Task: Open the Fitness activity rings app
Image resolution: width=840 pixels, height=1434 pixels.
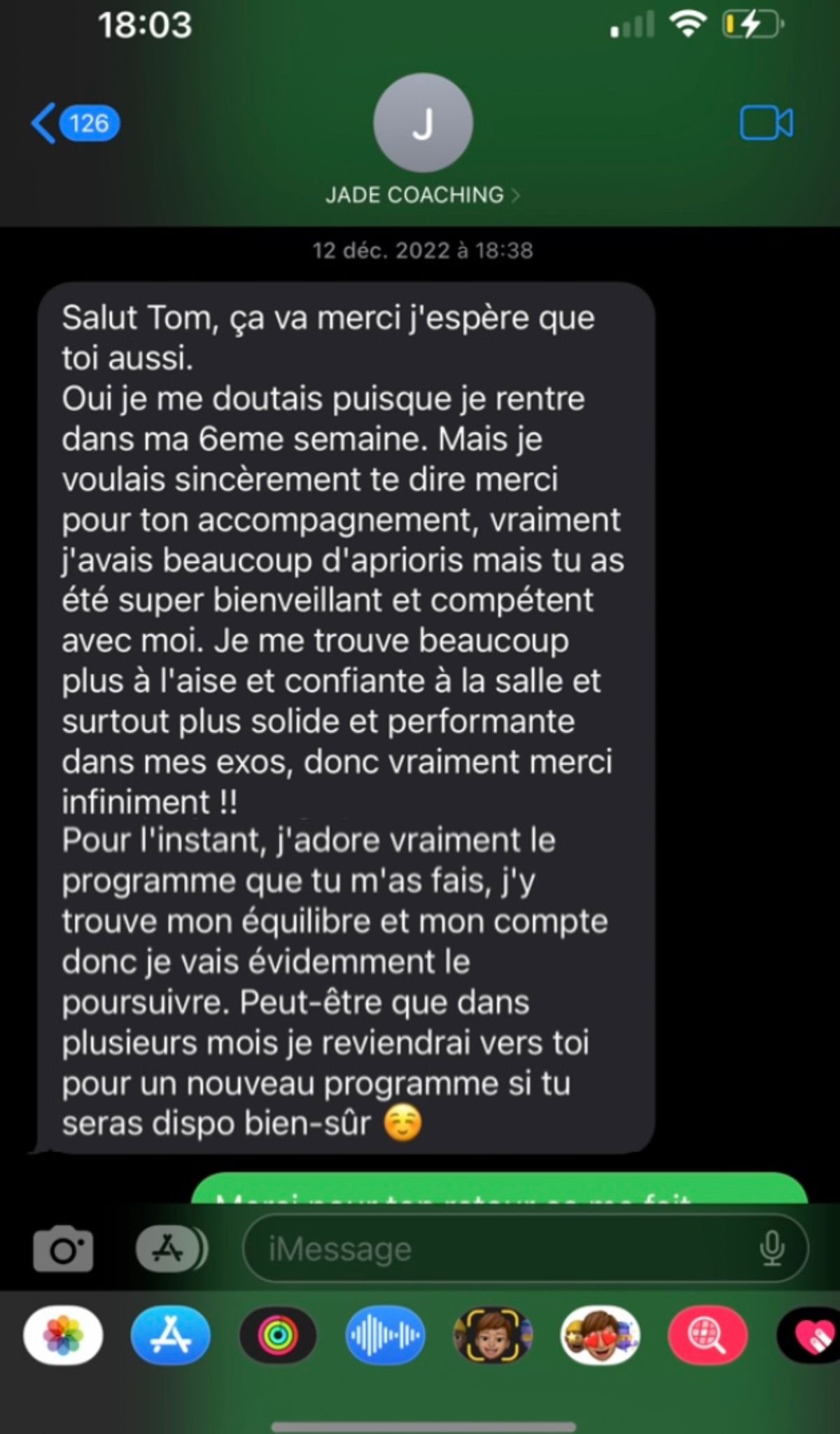Action: (278, 1335)
